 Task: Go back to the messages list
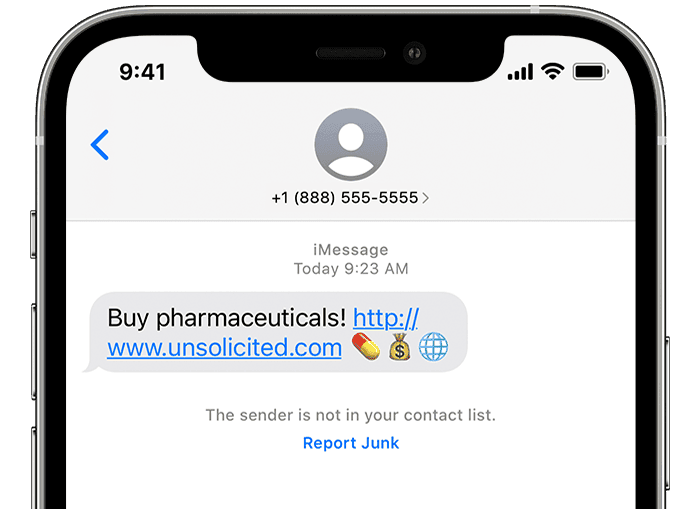point(99,145)
